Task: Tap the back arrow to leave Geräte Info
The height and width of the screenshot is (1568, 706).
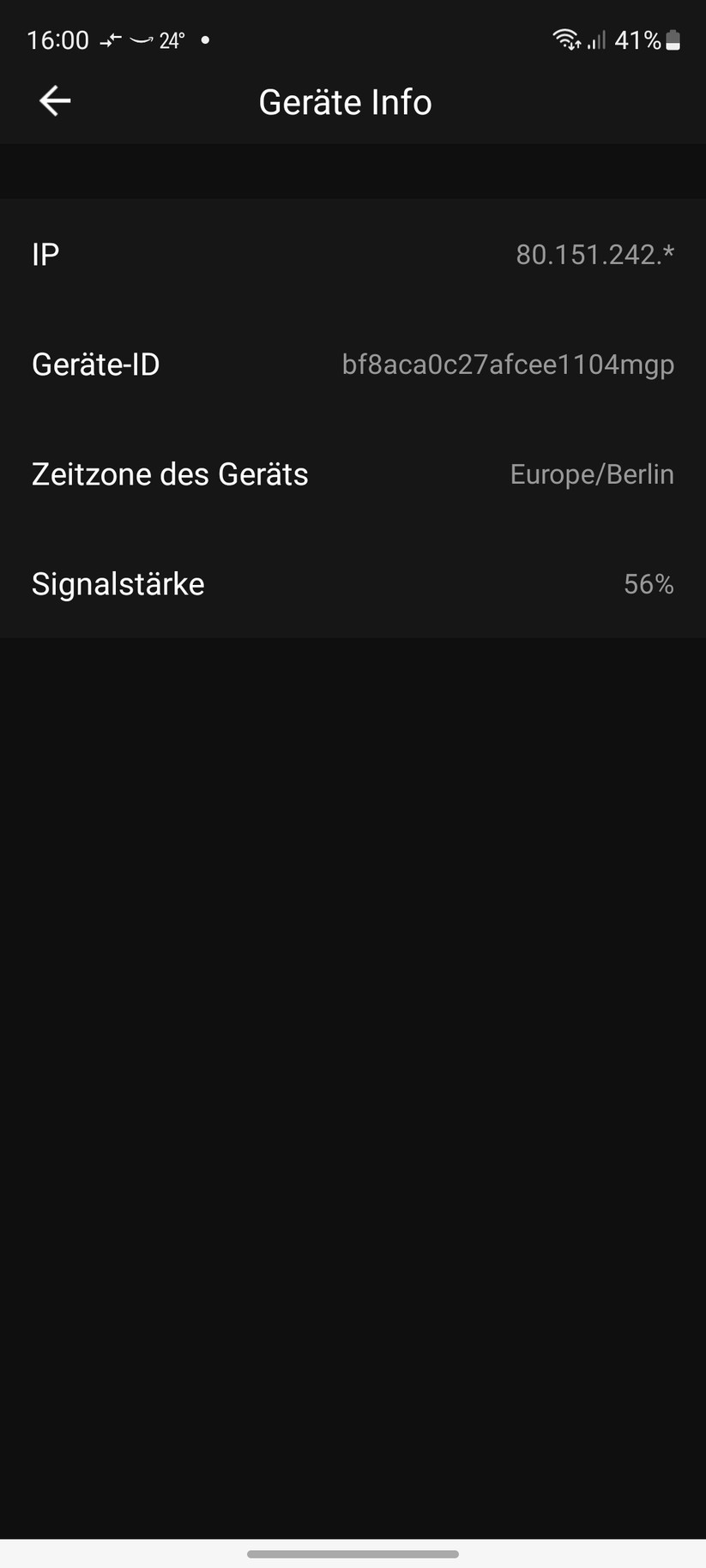Action: (x=54, y=100)
